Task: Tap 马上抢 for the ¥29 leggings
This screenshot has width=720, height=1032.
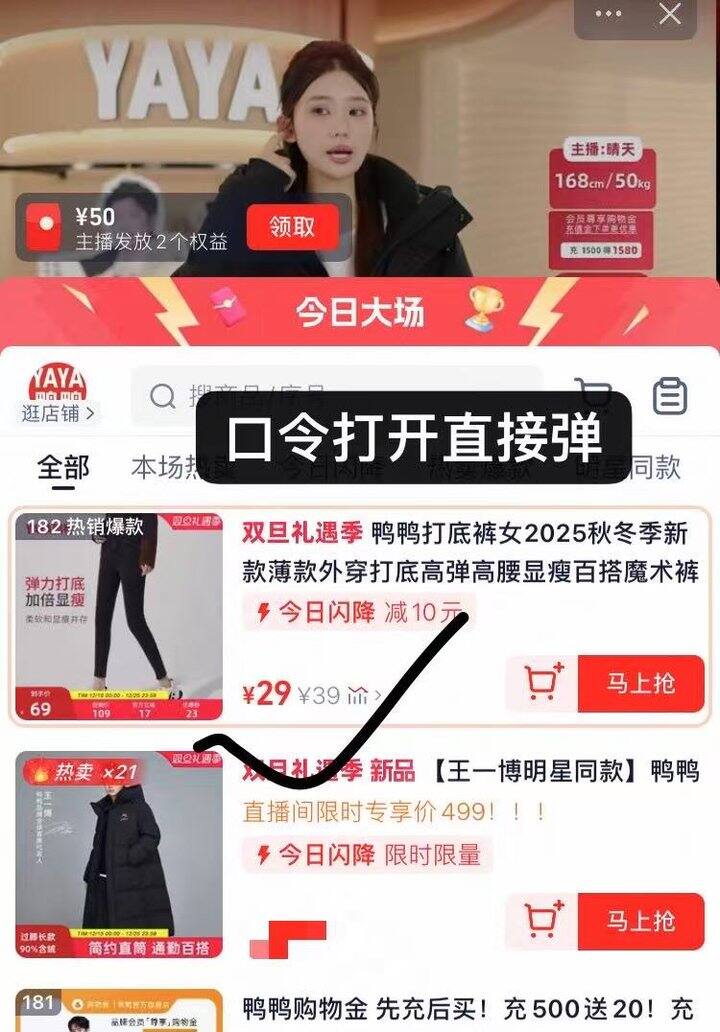Action: [640, 684]
